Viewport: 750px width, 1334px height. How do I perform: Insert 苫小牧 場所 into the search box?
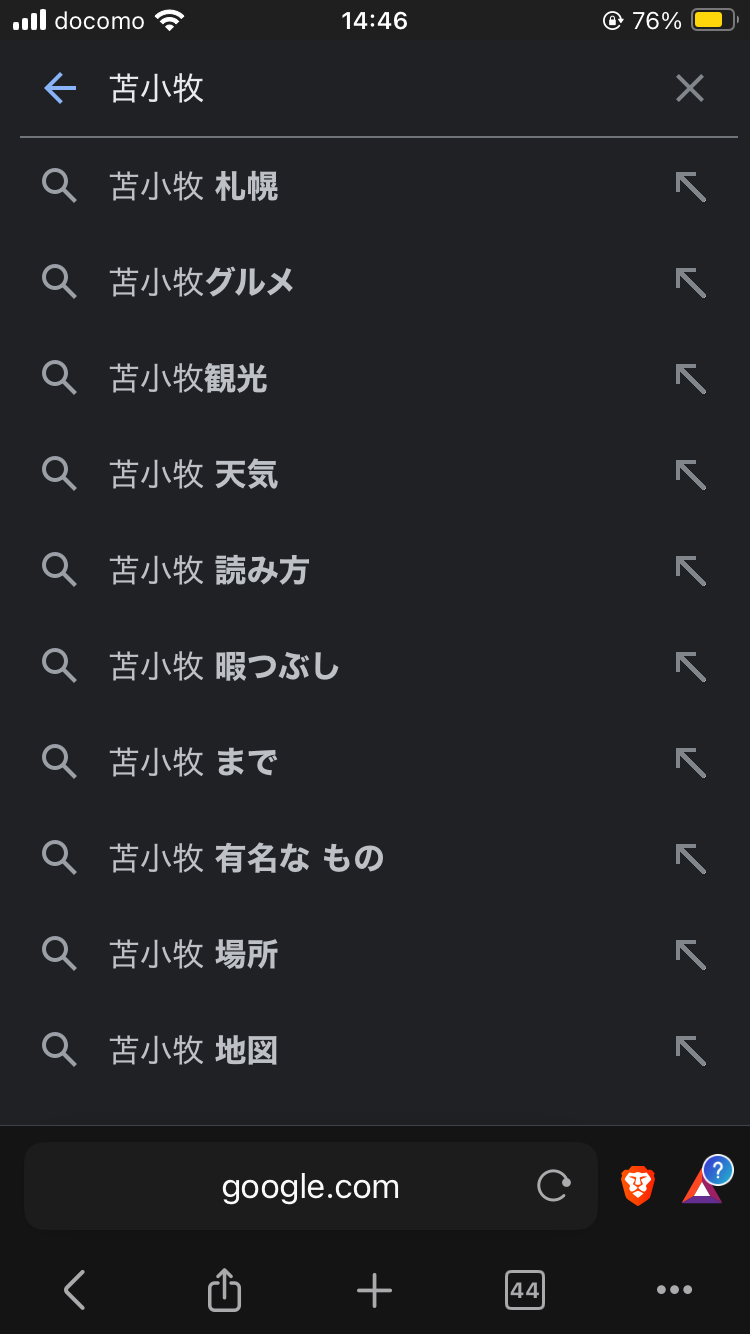(x=690, y=955)
